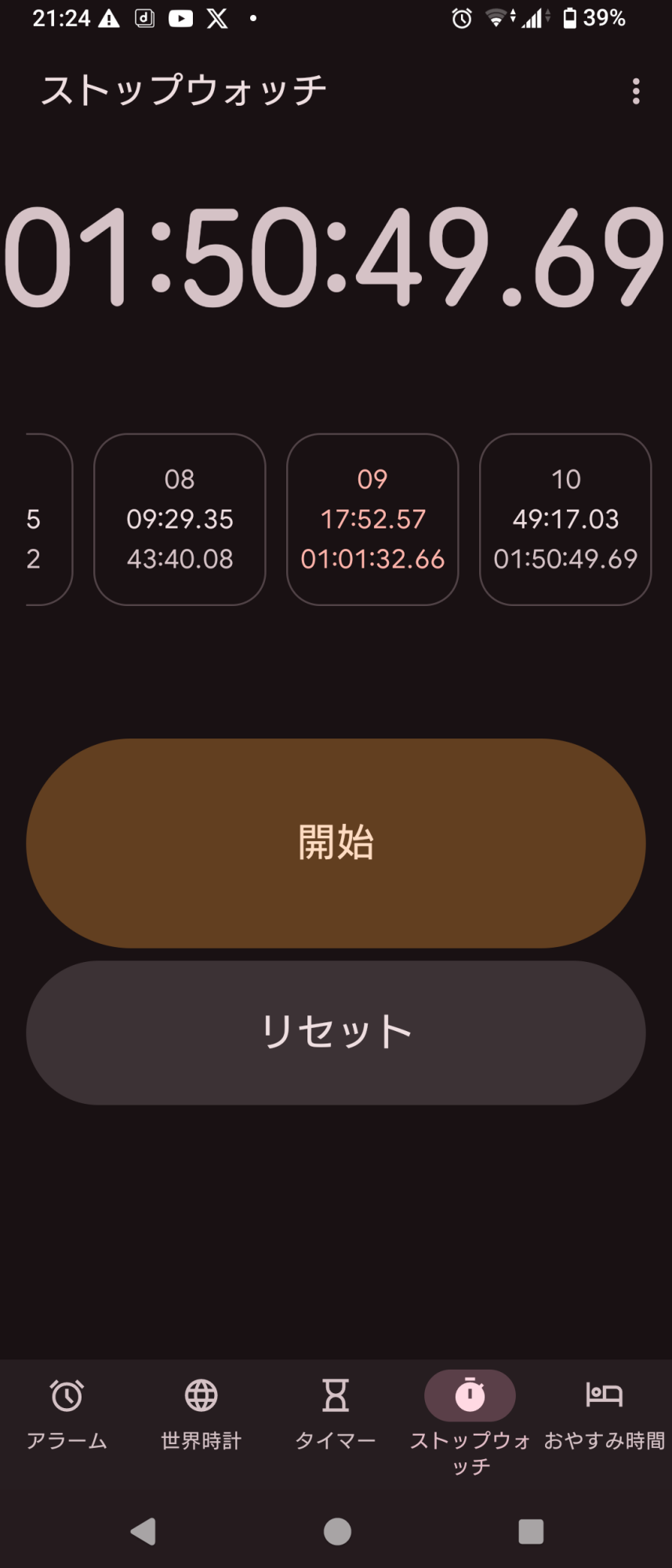Image resolution: width=672 pixels, height=1568 pixels.
Task: Tap the system back button
Action: pos(143,1531)
